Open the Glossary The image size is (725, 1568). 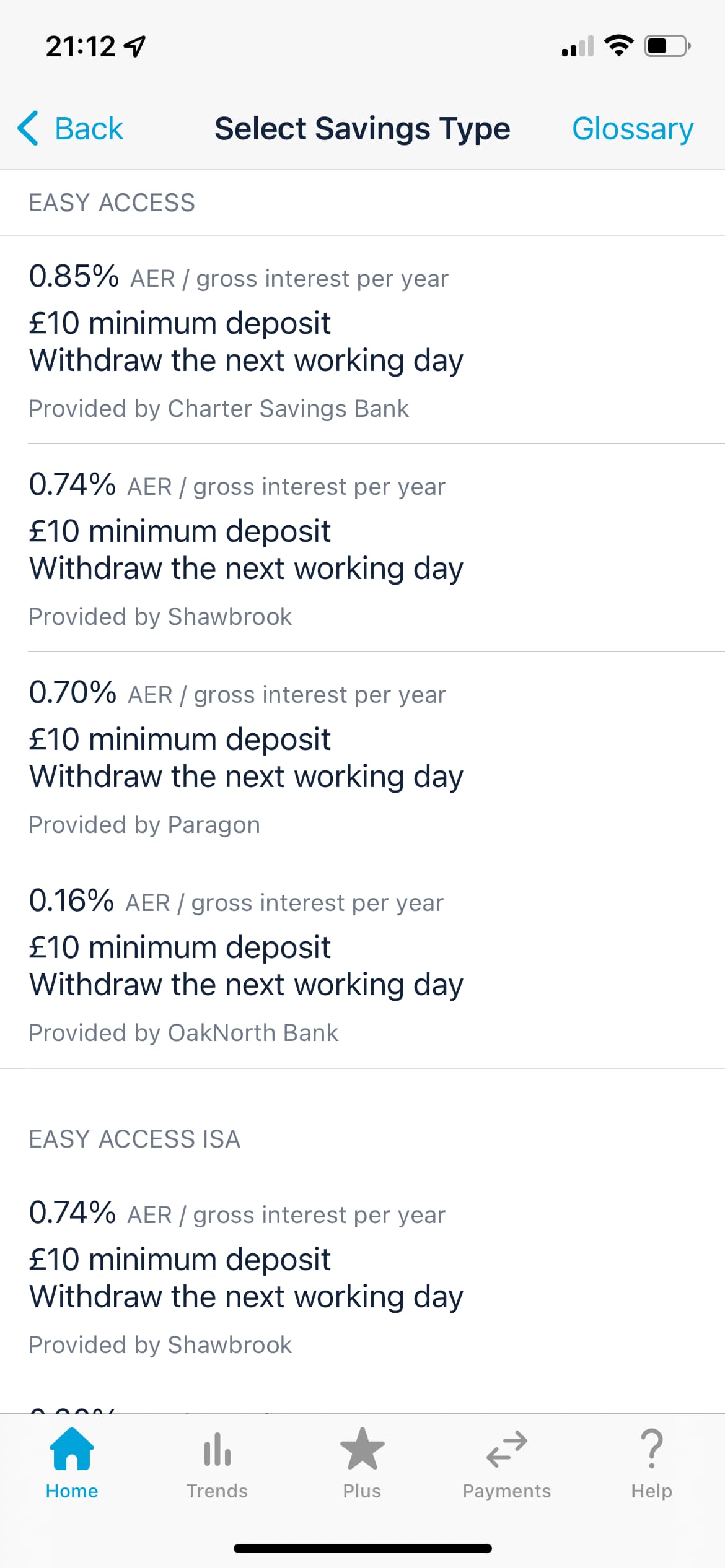point(633,129)
